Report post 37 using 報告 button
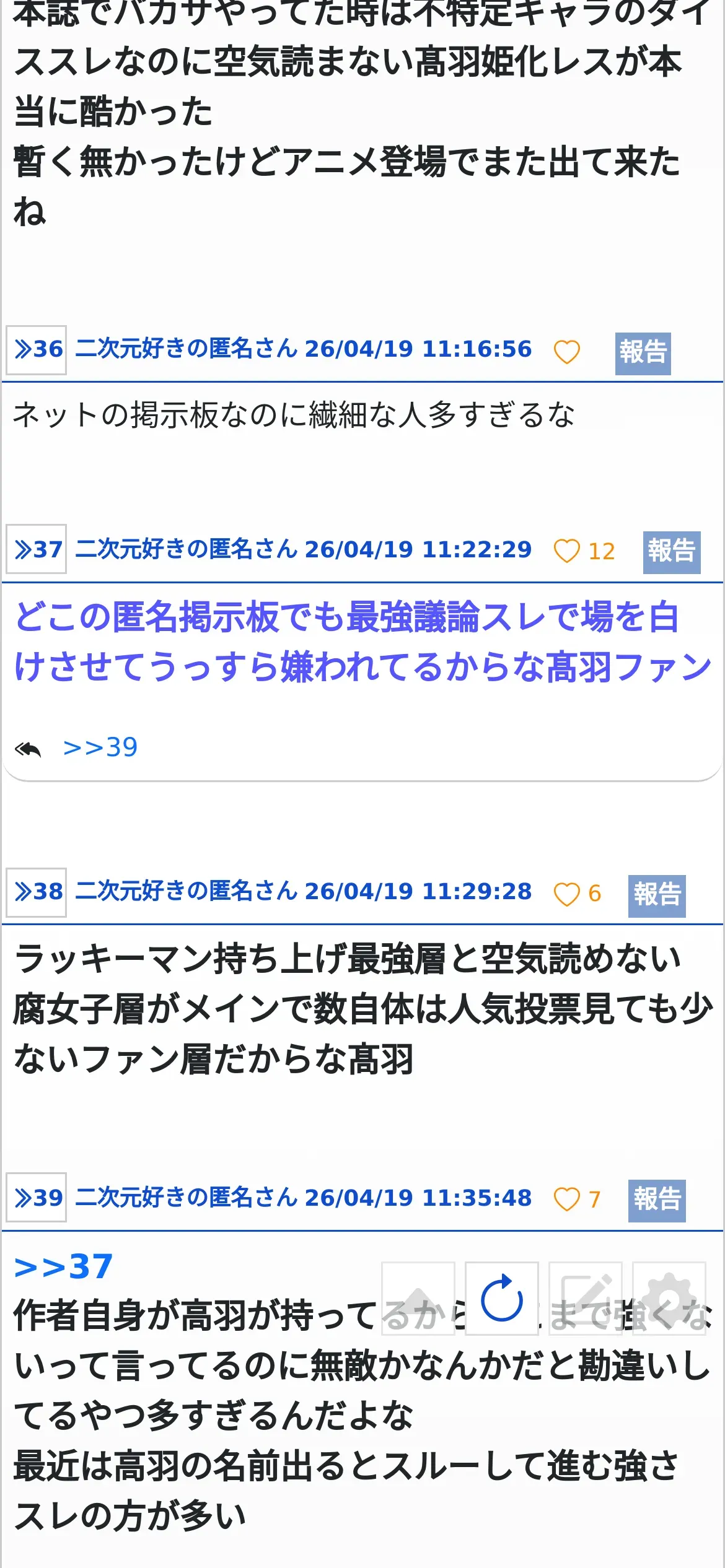This screenshot has width=725, height=1568. (x=672, y=552)
